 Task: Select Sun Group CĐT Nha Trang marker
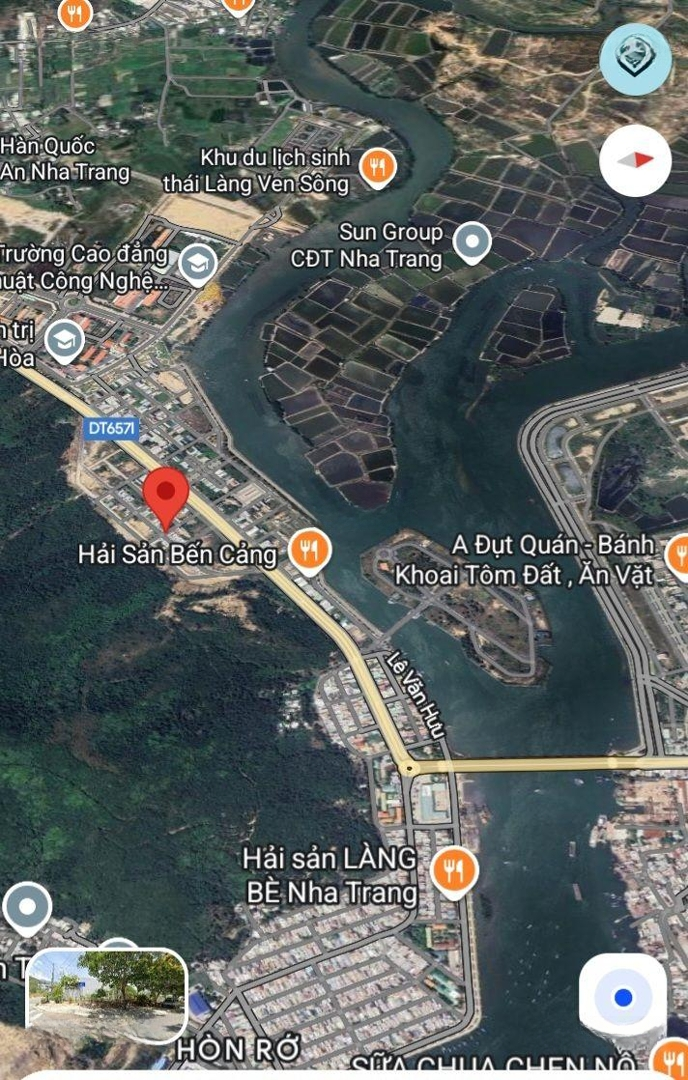pyautogui.click(x=472, y=243)
